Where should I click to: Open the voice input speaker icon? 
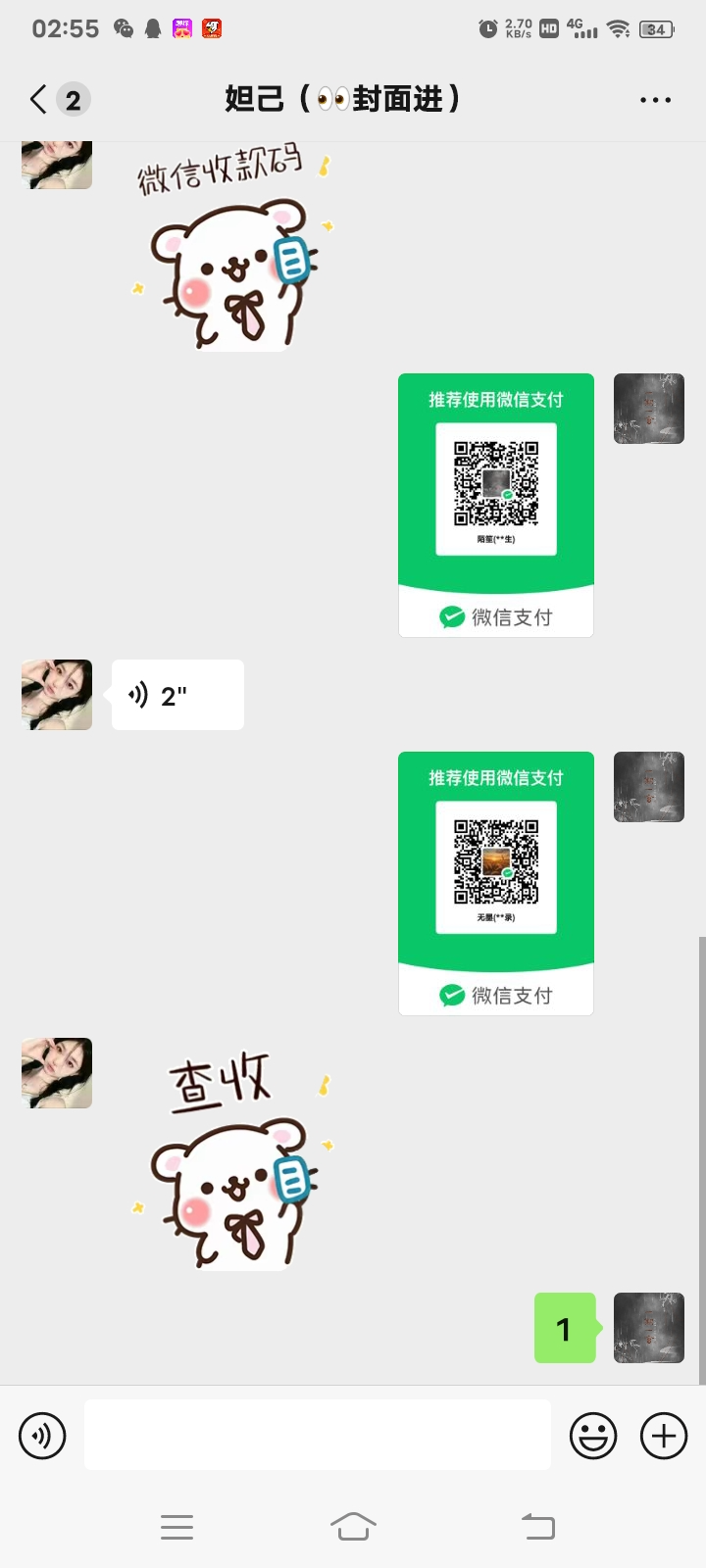pyautogui.click(x=42, y=1435)
